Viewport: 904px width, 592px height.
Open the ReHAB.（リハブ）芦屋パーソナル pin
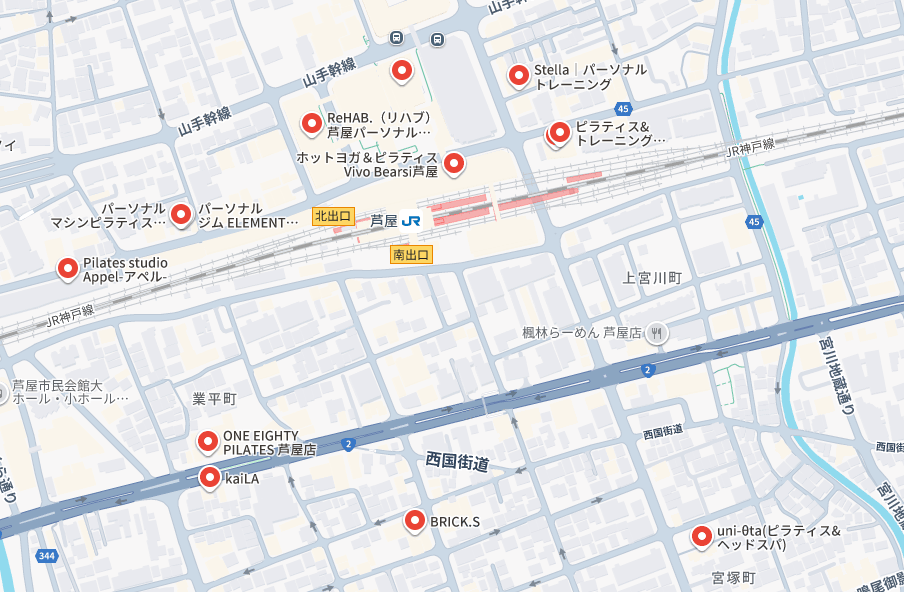click(x=311, y=123)
